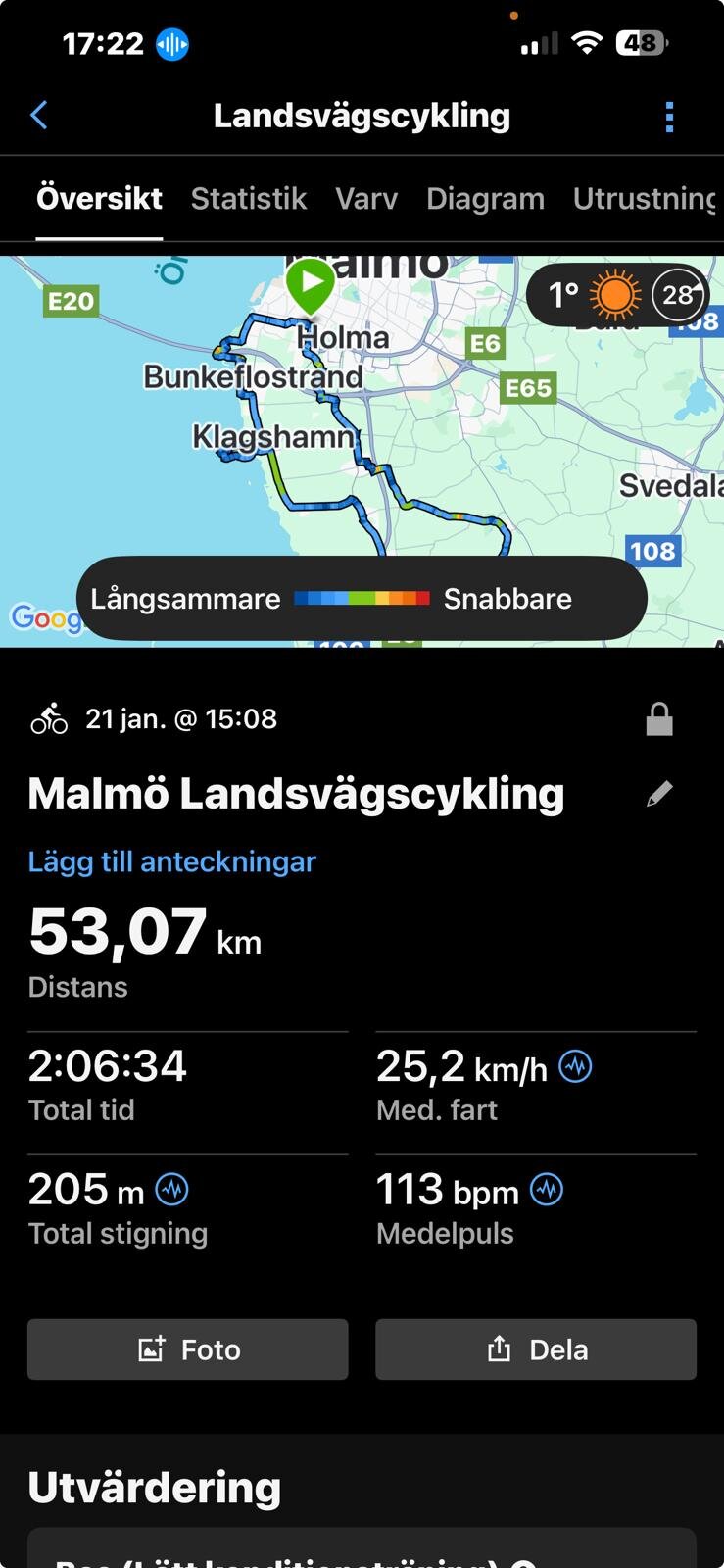Tap the info icon beside Total stigning
Screen dimensions: 724x1568
click(172, 1190)
